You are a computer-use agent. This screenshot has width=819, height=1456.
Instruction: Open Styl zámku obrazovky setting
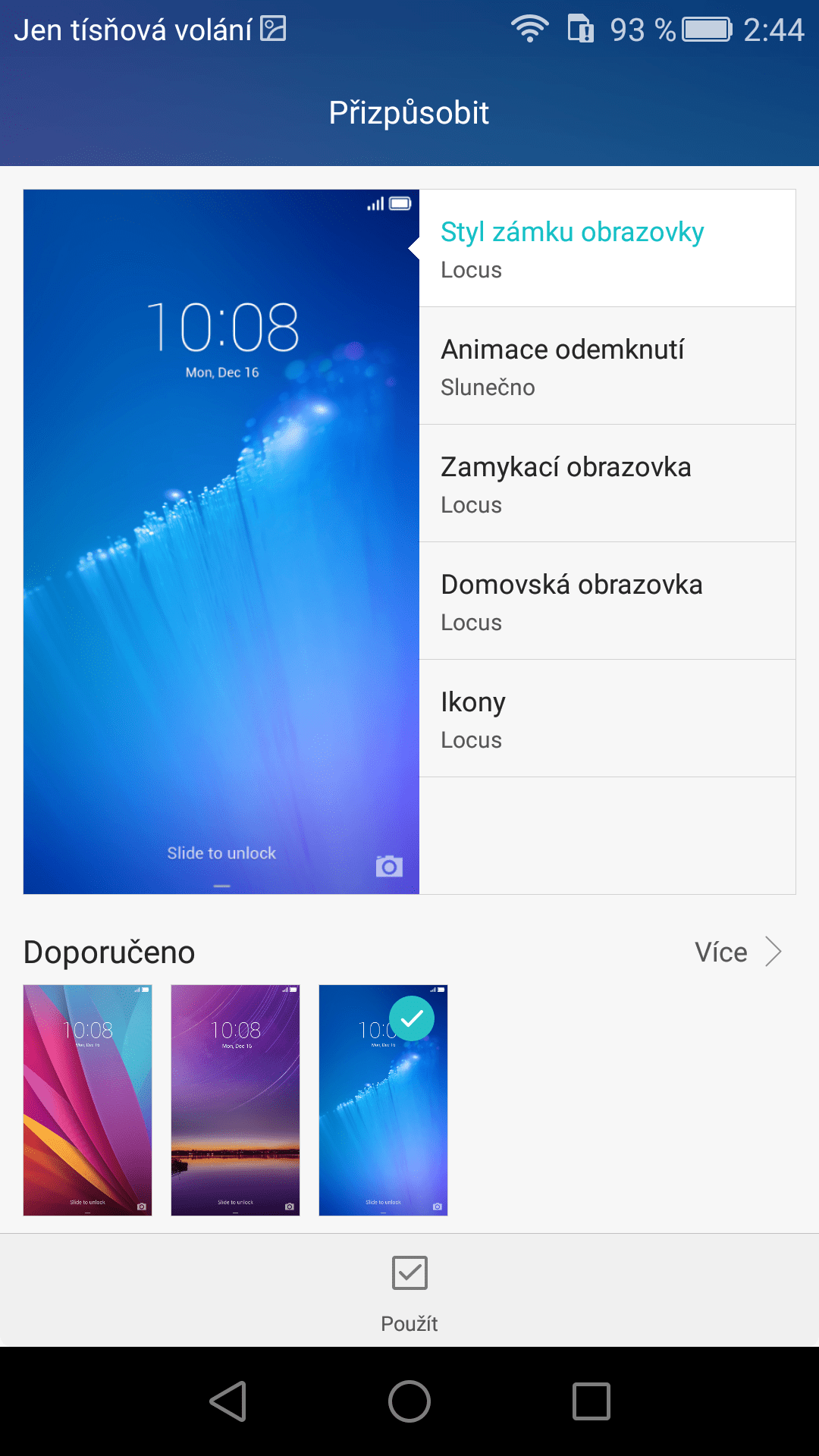point(607,248)
